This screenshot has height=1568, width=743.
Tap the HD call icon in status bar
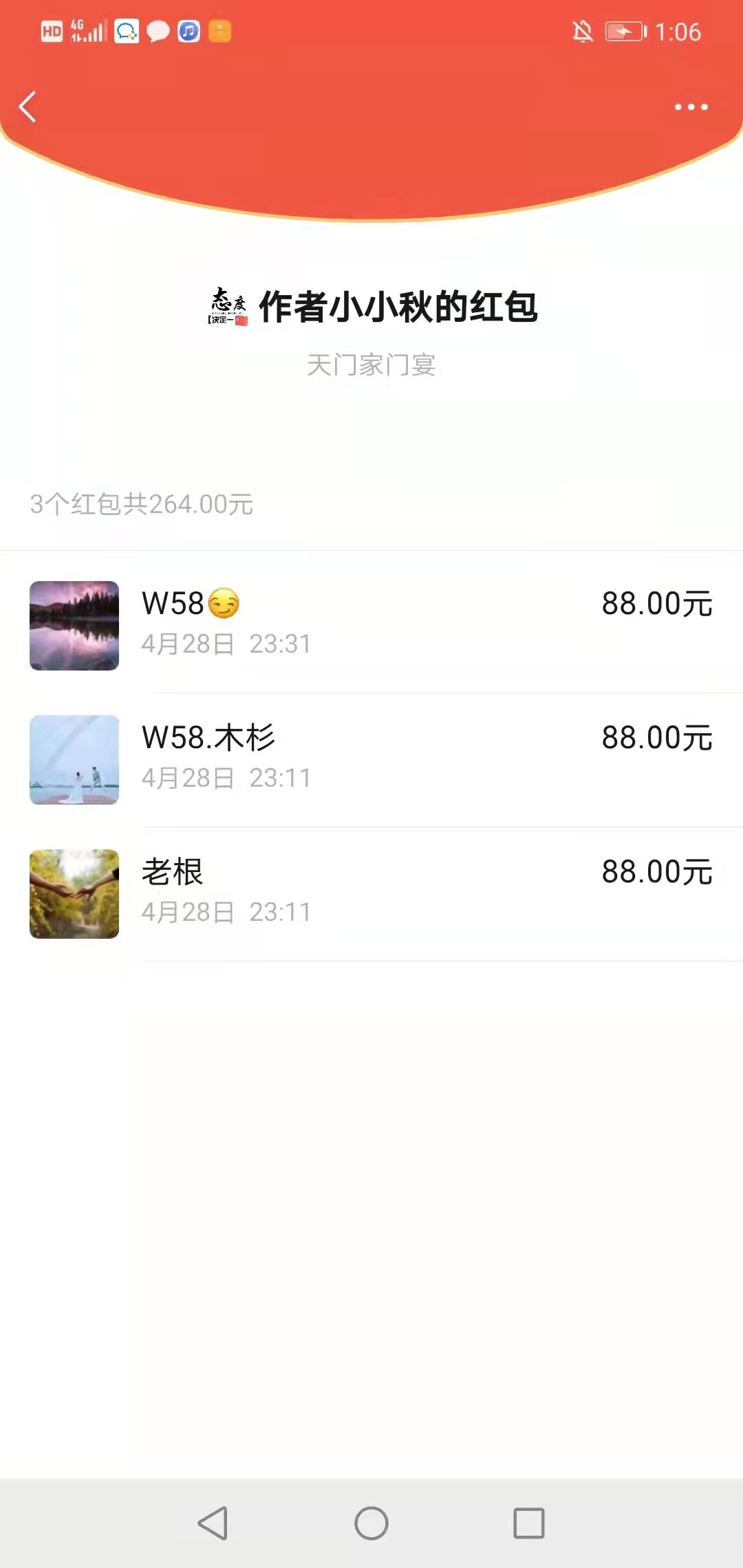pyautogui.click(x=50, y=32)
